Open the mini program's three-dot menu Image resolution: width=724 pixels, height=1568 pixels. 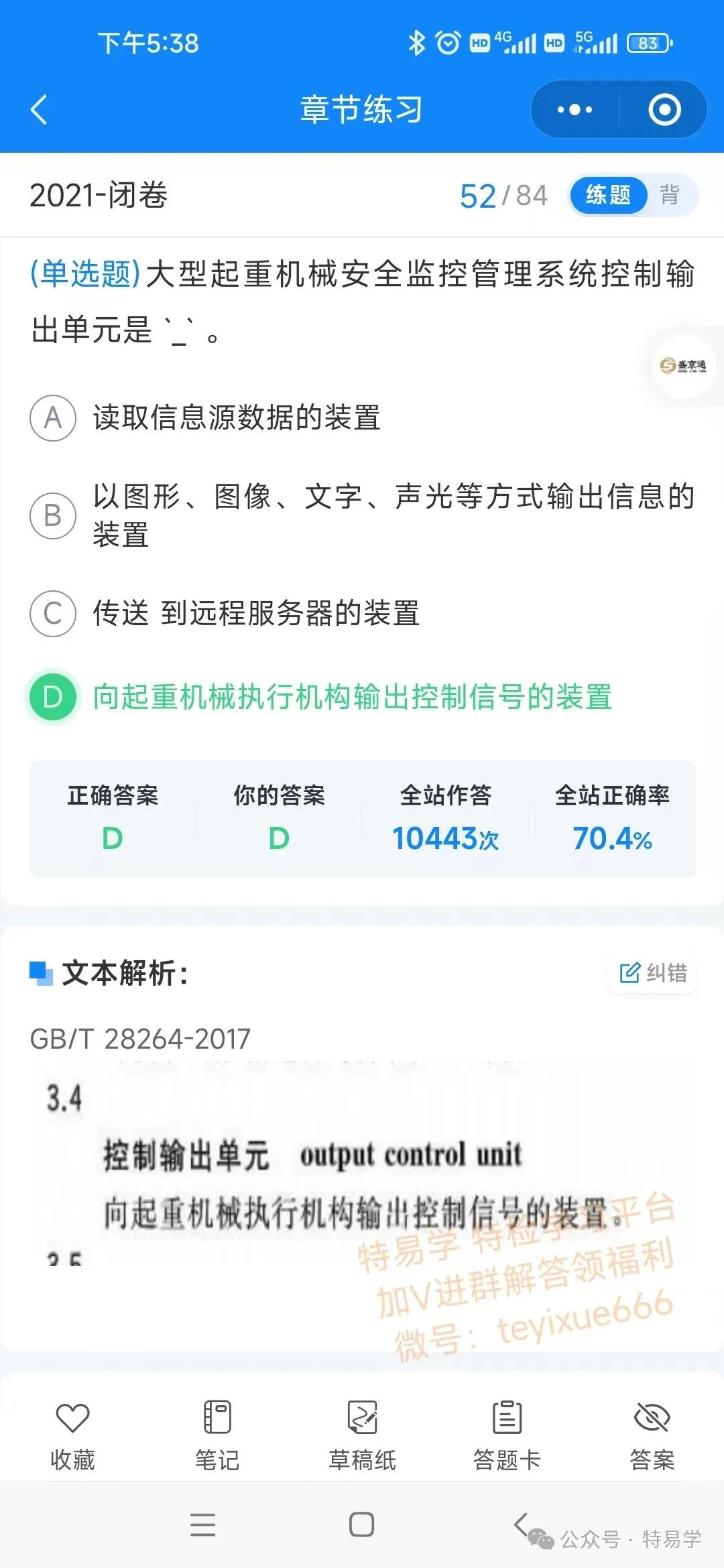tap(575, 110)
